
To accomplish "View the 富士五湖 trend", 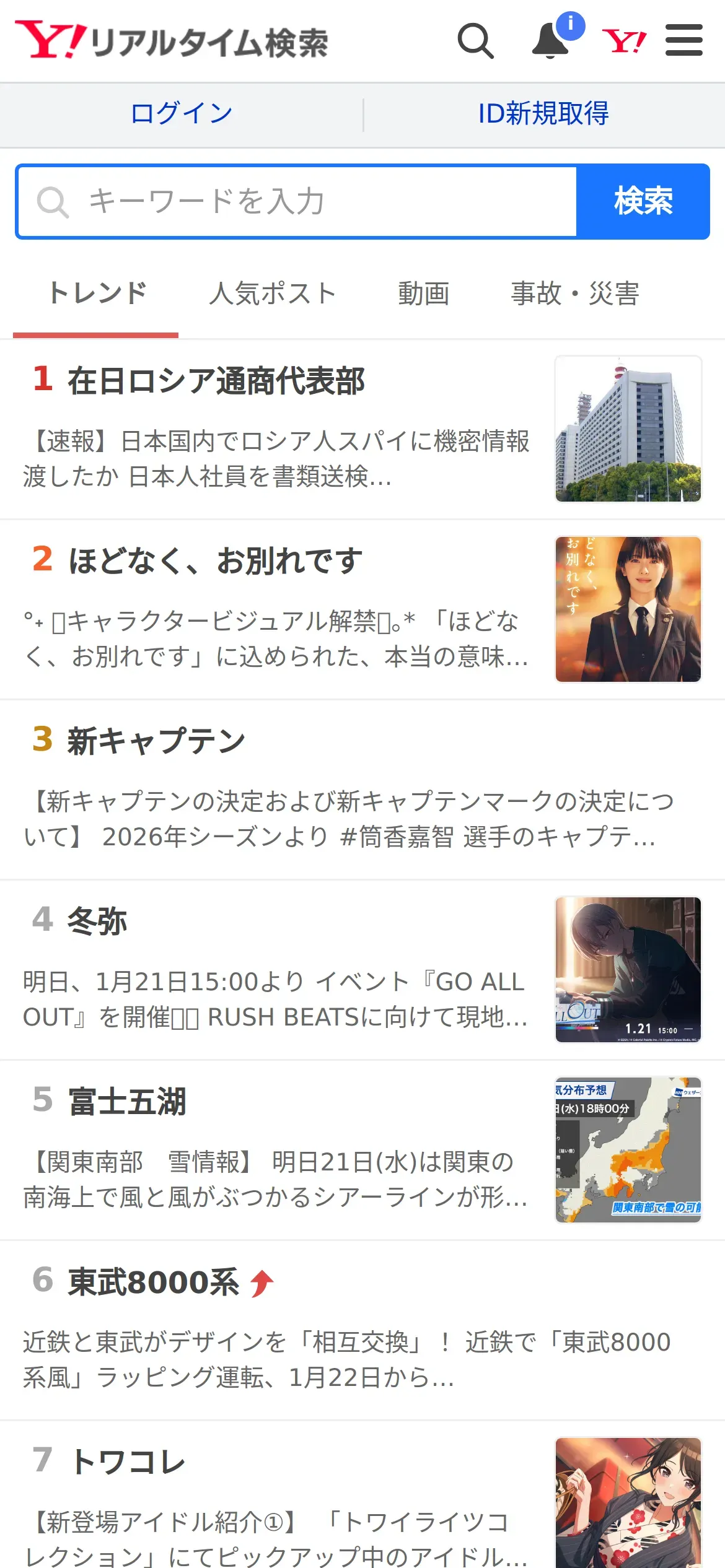I will pos(127,1102).
